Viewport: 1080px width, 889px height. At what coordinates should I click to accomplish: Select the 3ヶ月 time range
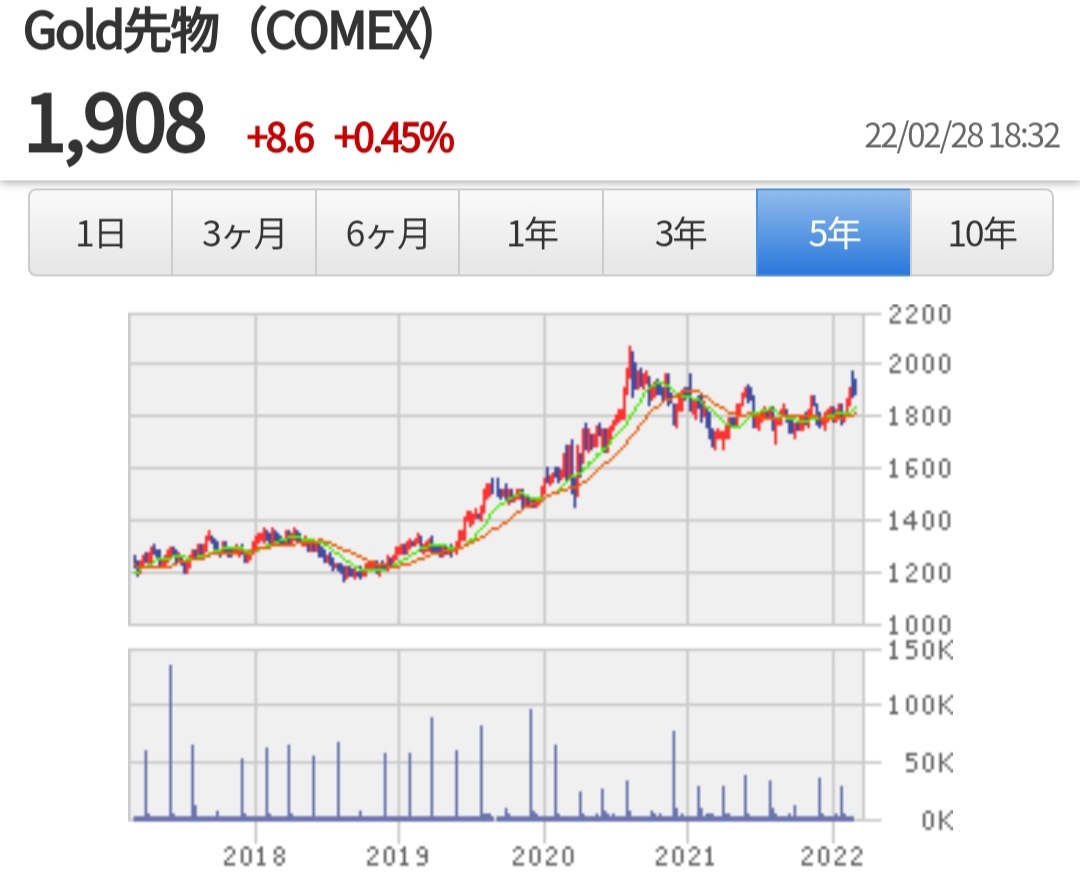pos(244,233)
